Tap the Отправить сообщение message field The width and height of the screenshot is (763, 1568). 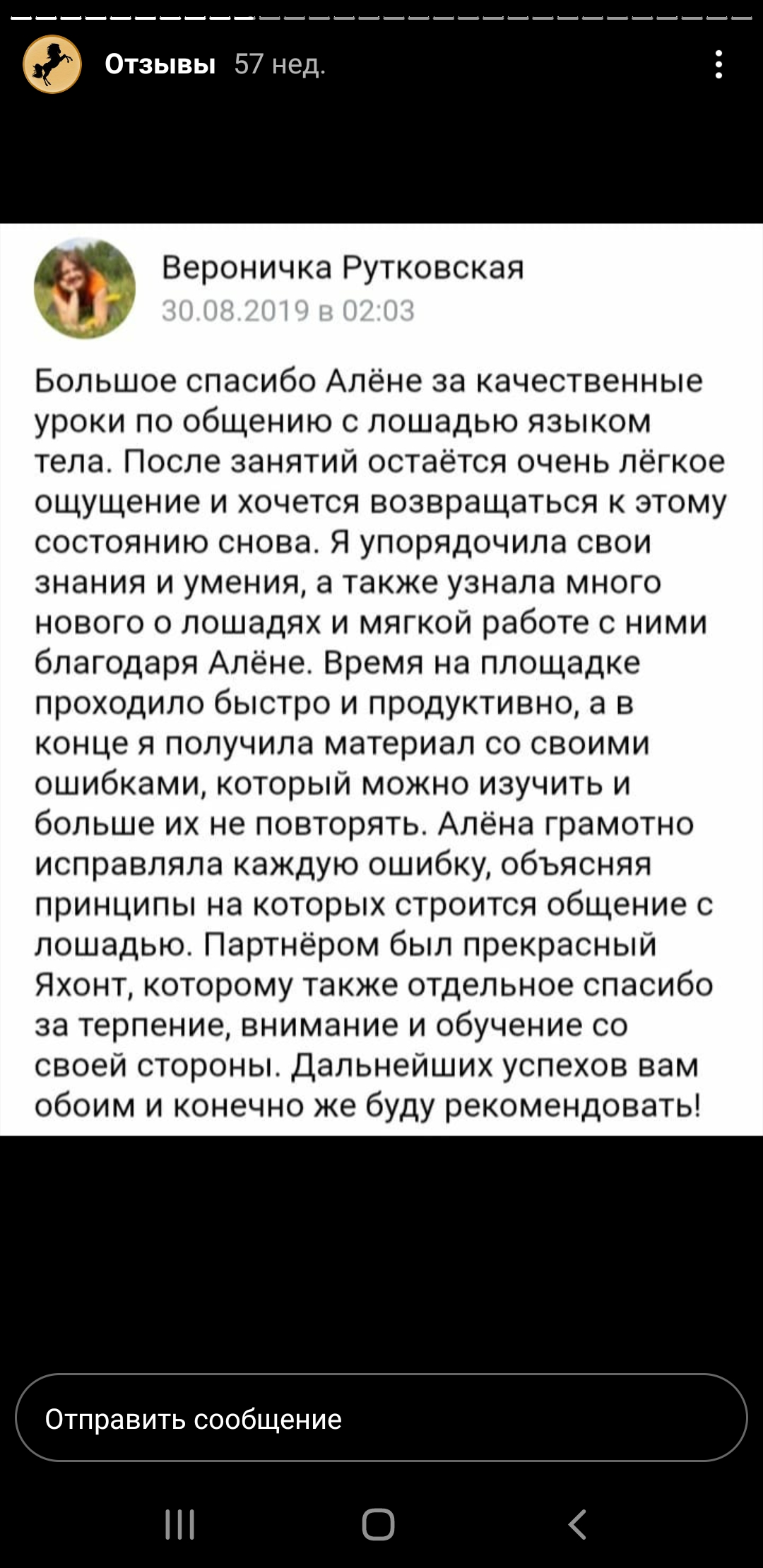coord(381,1419)
